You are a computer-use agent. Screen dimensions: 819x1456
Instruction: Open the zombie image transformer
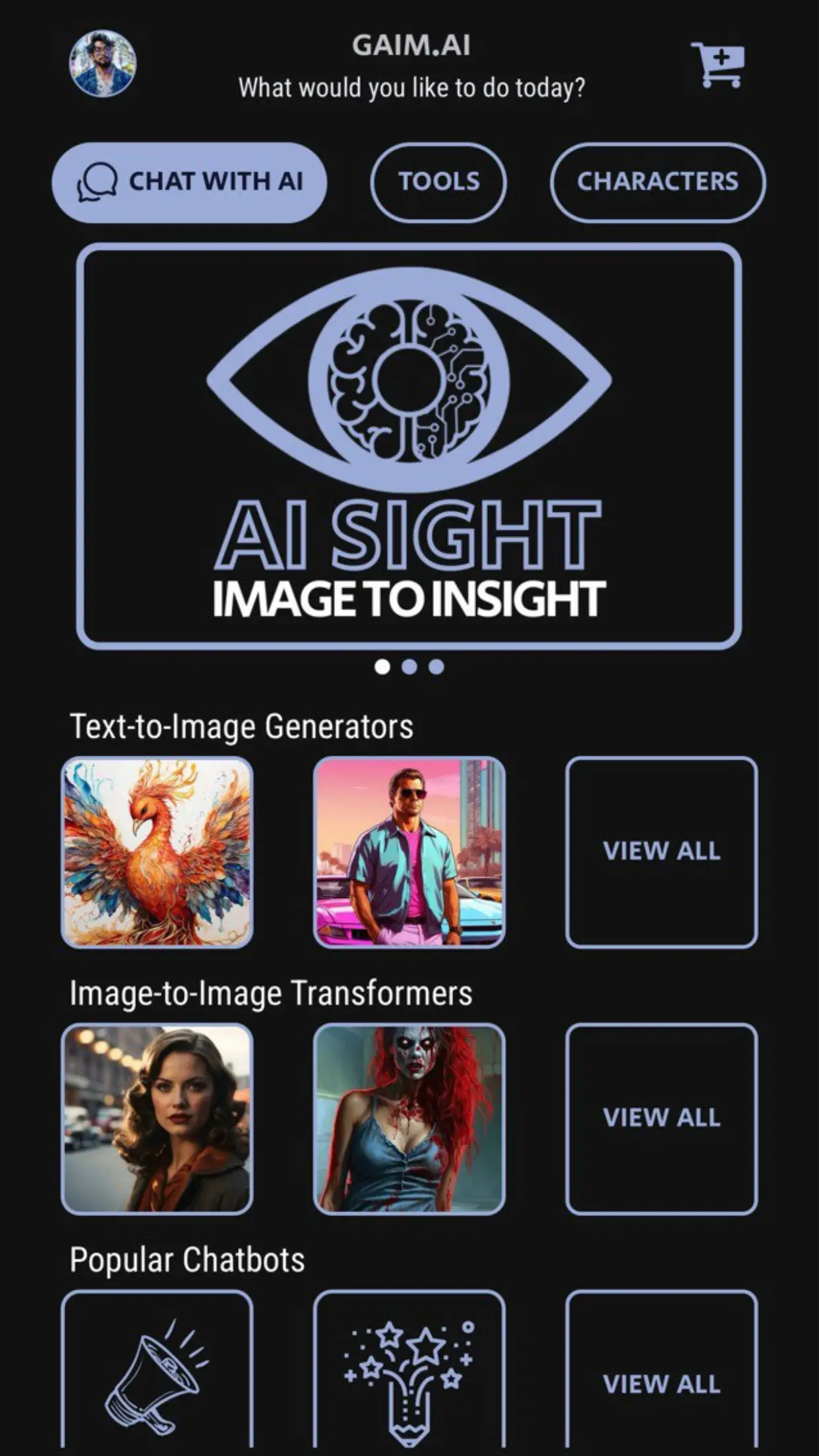tap(409, 1119)
